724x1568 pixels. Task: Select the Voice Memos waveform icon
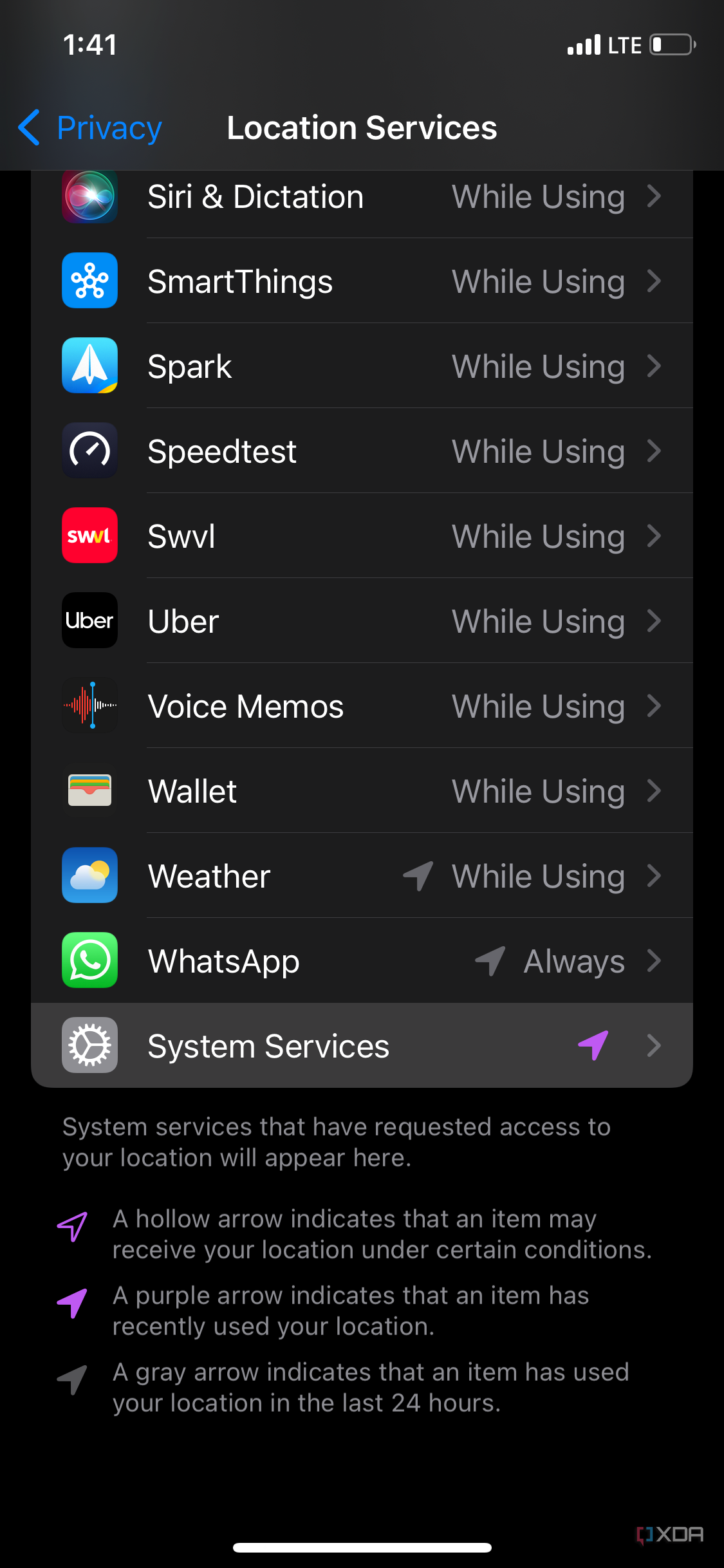coord(89,705)
